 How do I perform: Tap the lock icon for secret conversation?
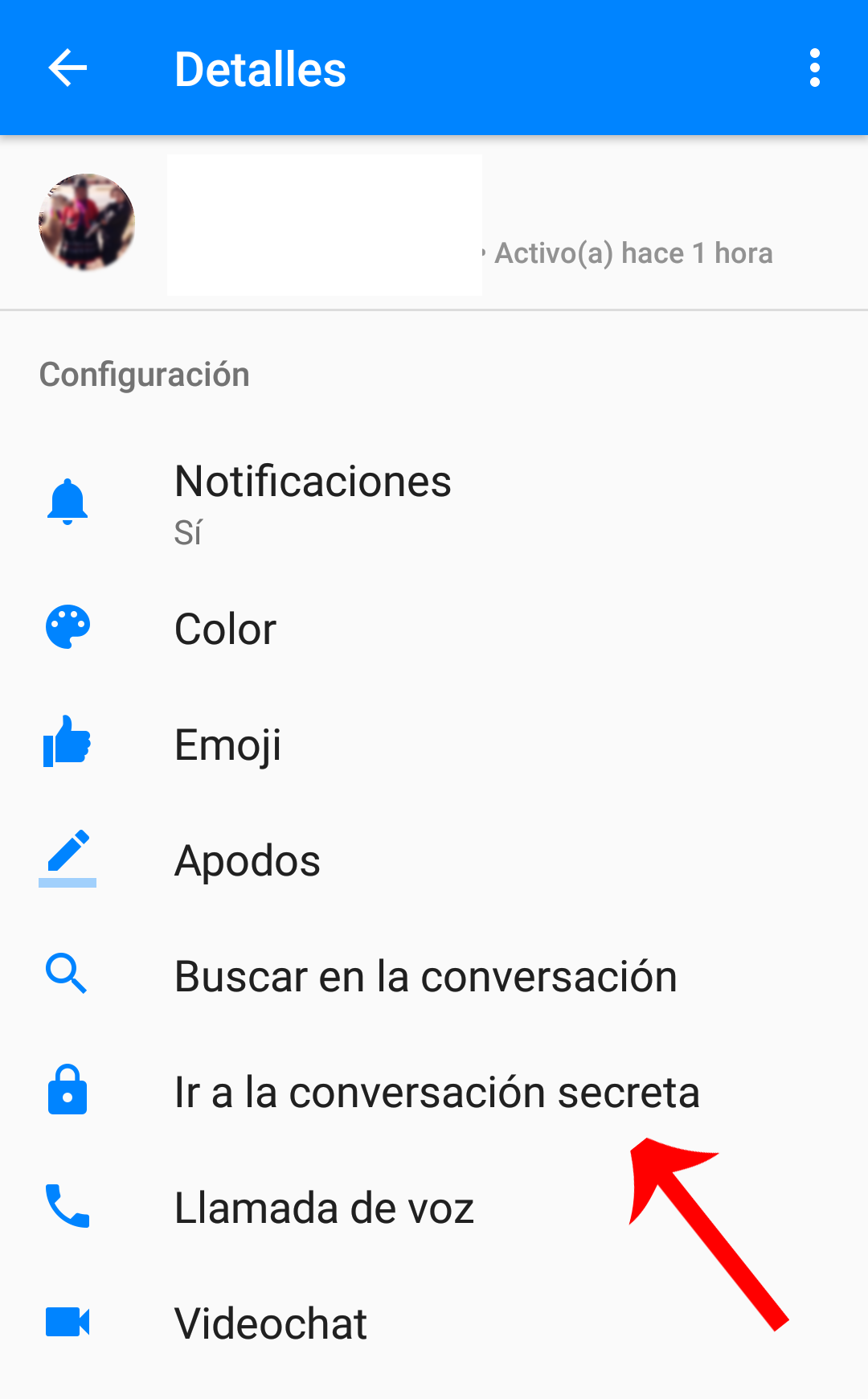click(x=68, y=1091)
